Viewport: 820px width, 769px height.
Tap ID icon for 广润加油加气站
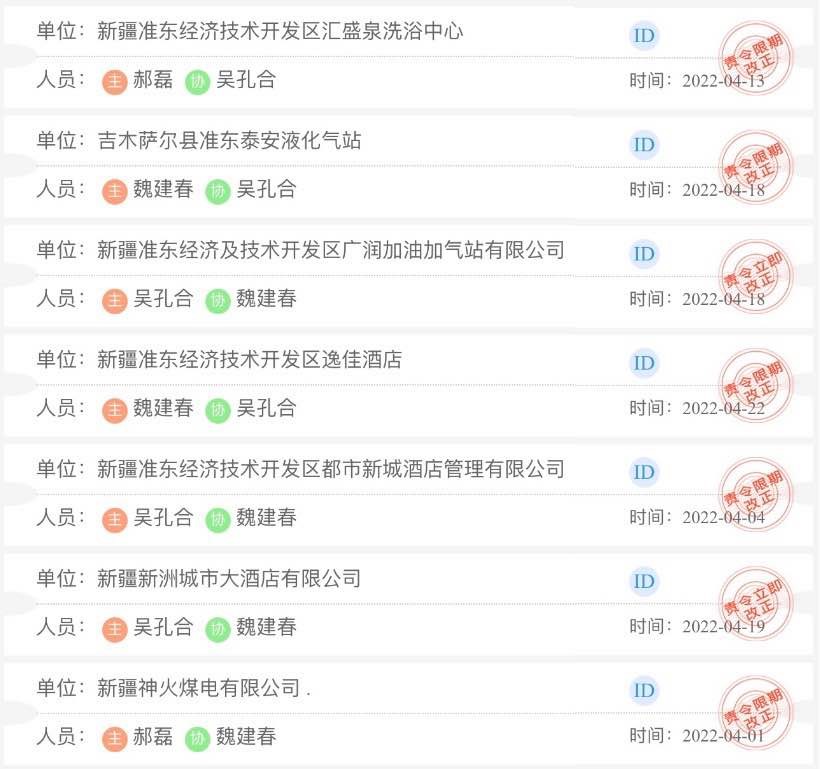(x=644, y=254)
